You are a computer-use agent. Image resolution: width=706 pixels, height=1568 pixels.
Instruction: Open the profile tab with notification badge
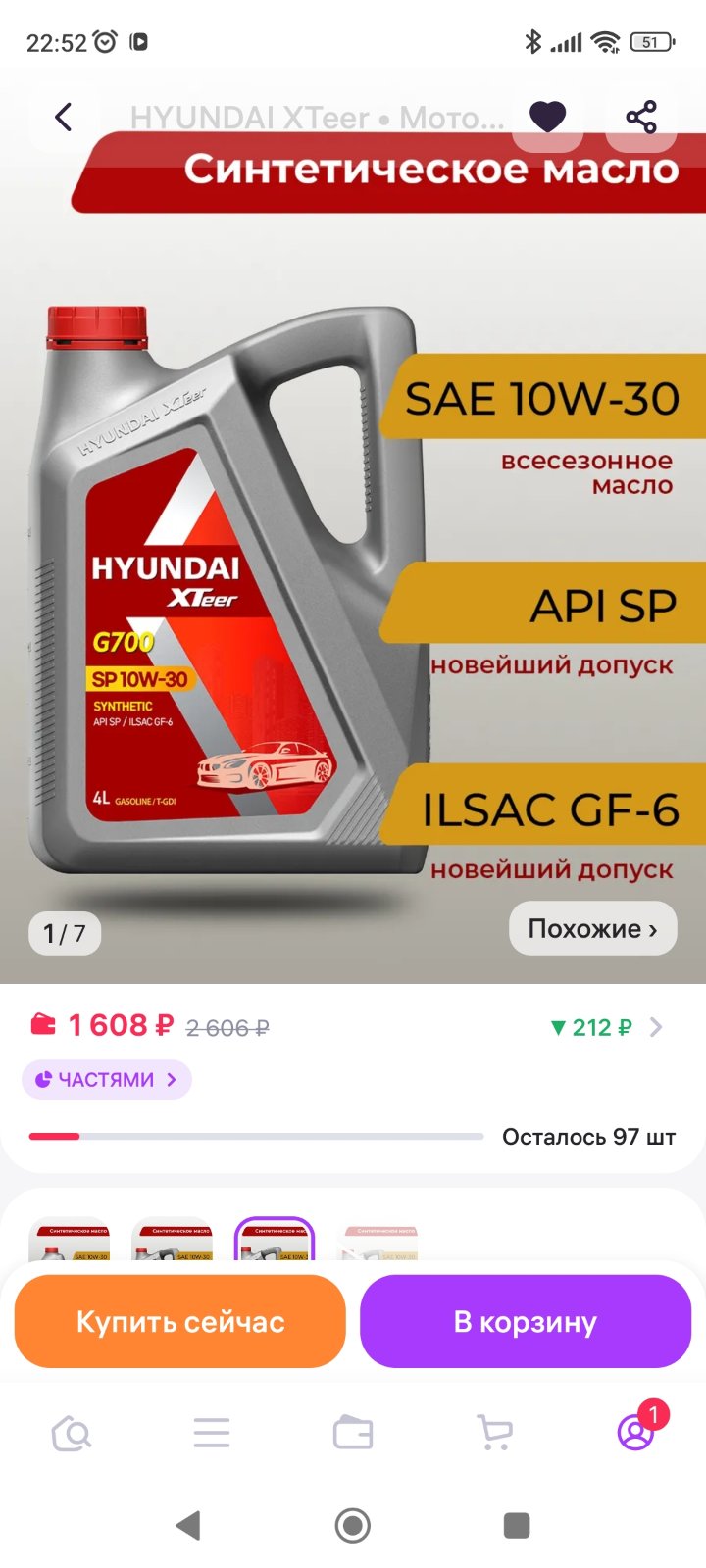click(635, 1432)
